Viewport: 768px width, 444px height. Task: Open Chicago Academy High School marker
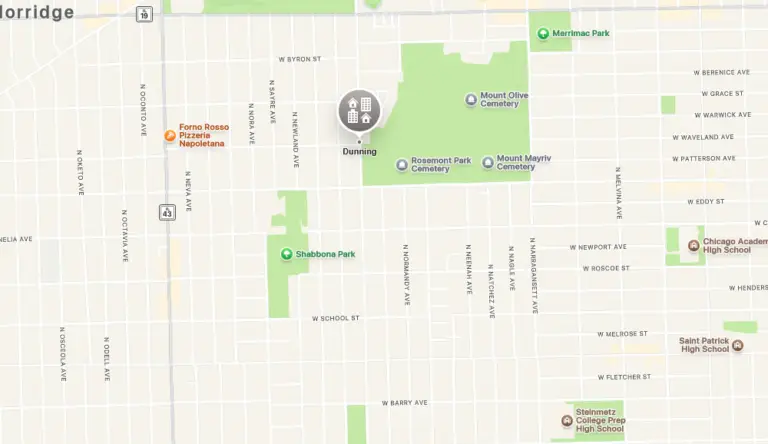pyautogui.click(x=693, y=245)
